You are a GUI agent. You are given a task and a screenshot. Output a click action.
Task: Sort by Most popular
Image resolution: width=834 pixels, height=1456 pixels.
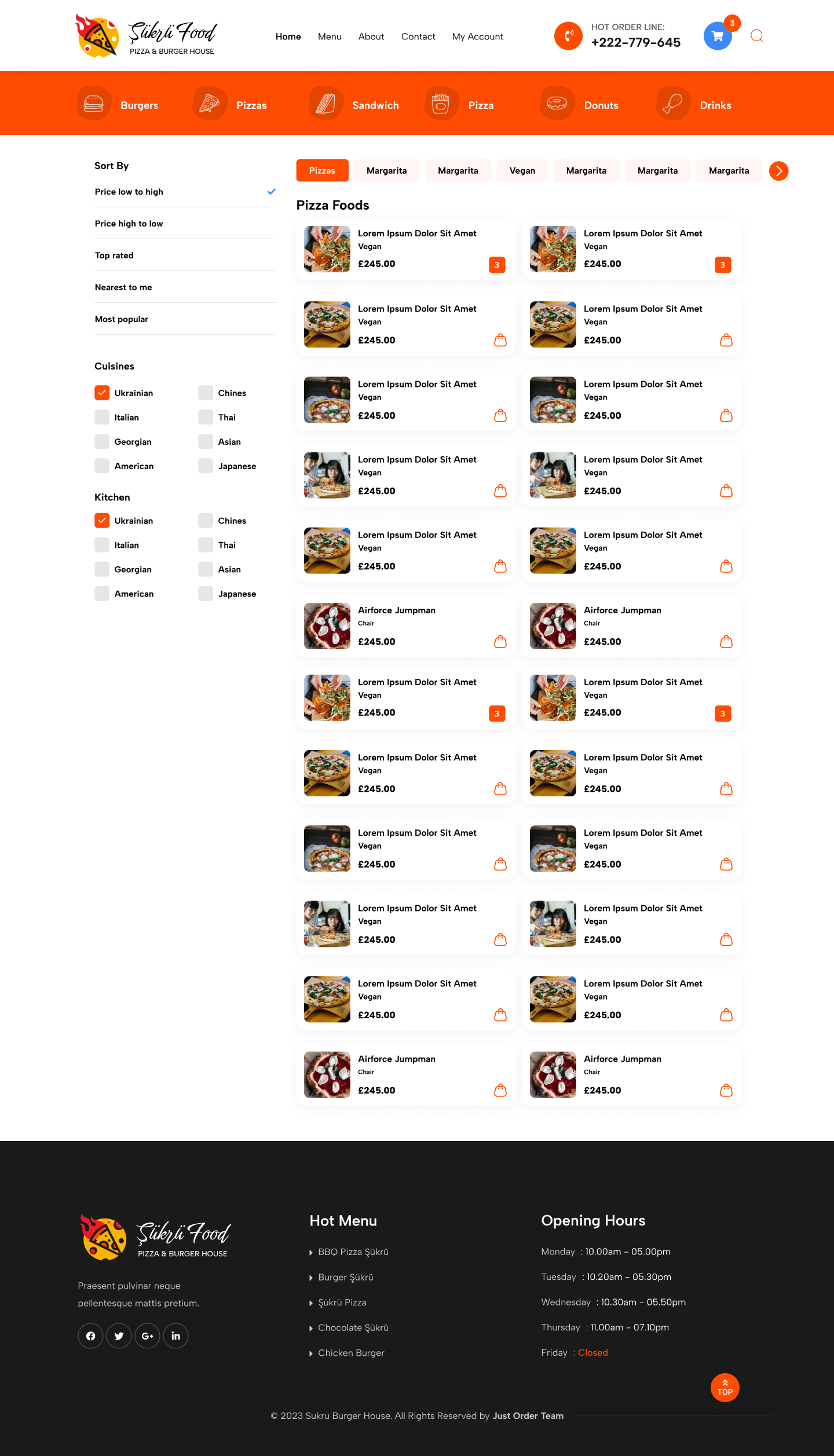[x=122, y=319]
